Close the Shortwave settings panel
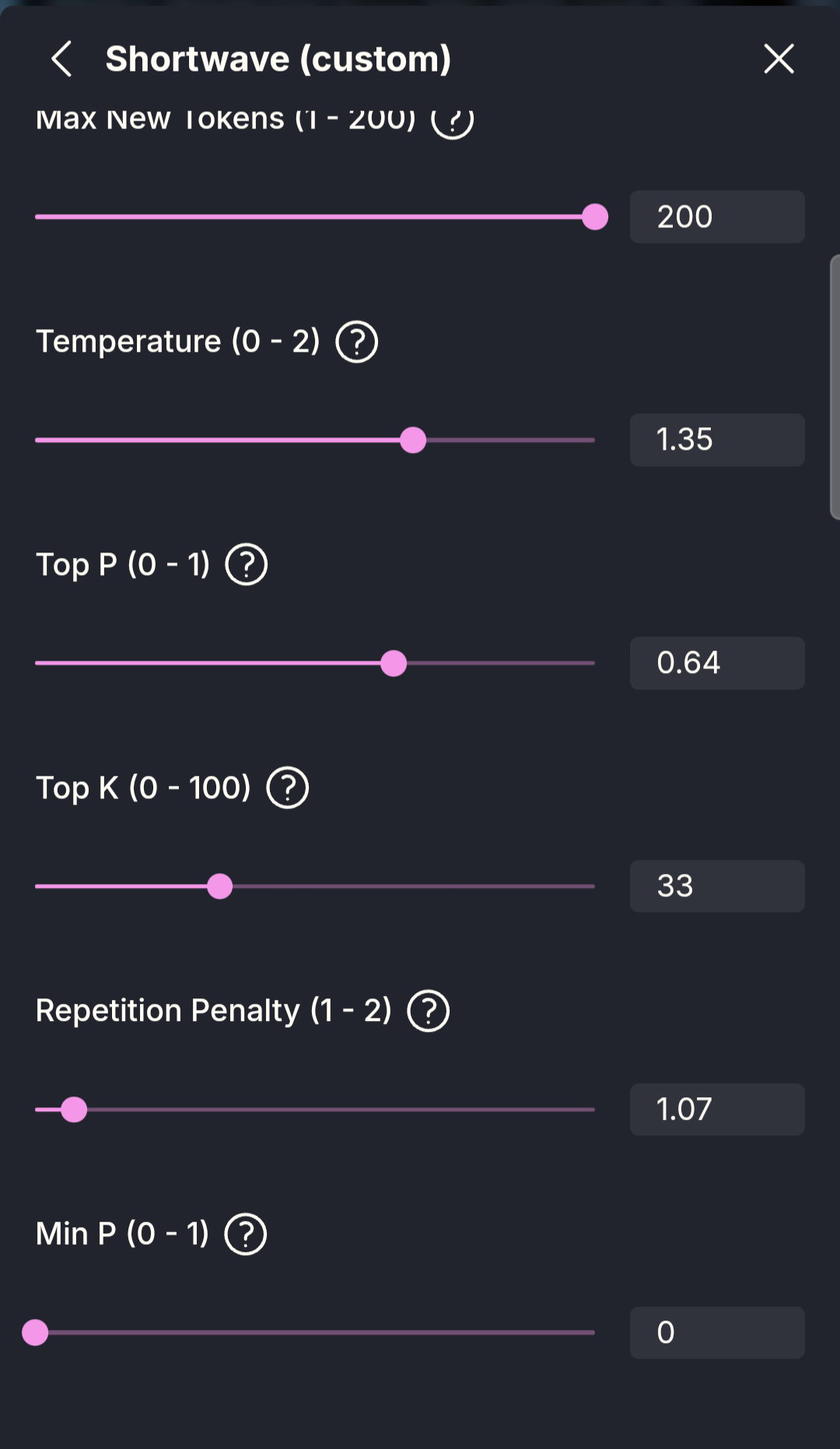The image size is (840, 1449). point(779,59)
